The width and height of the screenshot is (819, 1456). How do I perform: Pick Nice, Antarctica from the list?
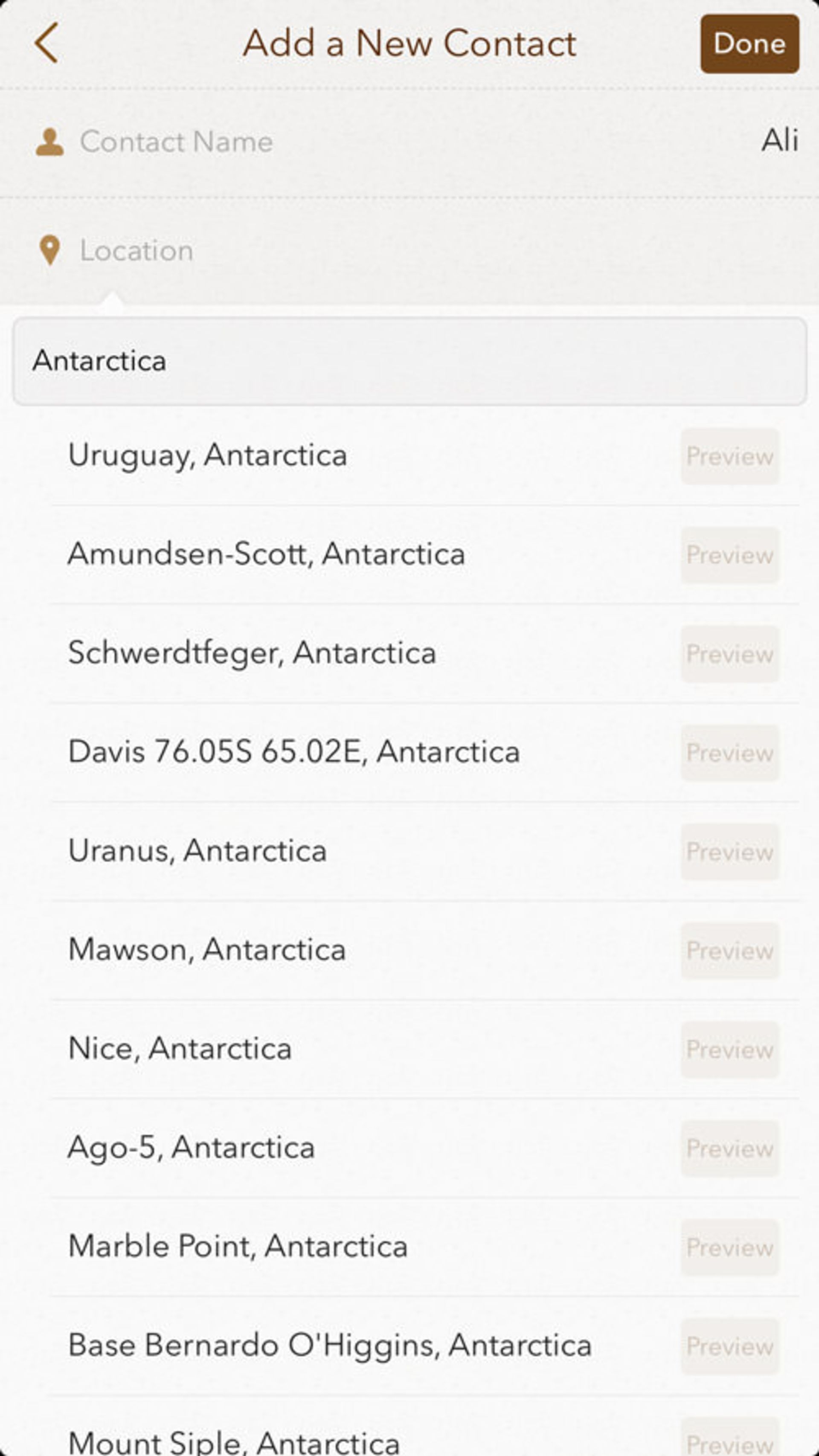180,1049
